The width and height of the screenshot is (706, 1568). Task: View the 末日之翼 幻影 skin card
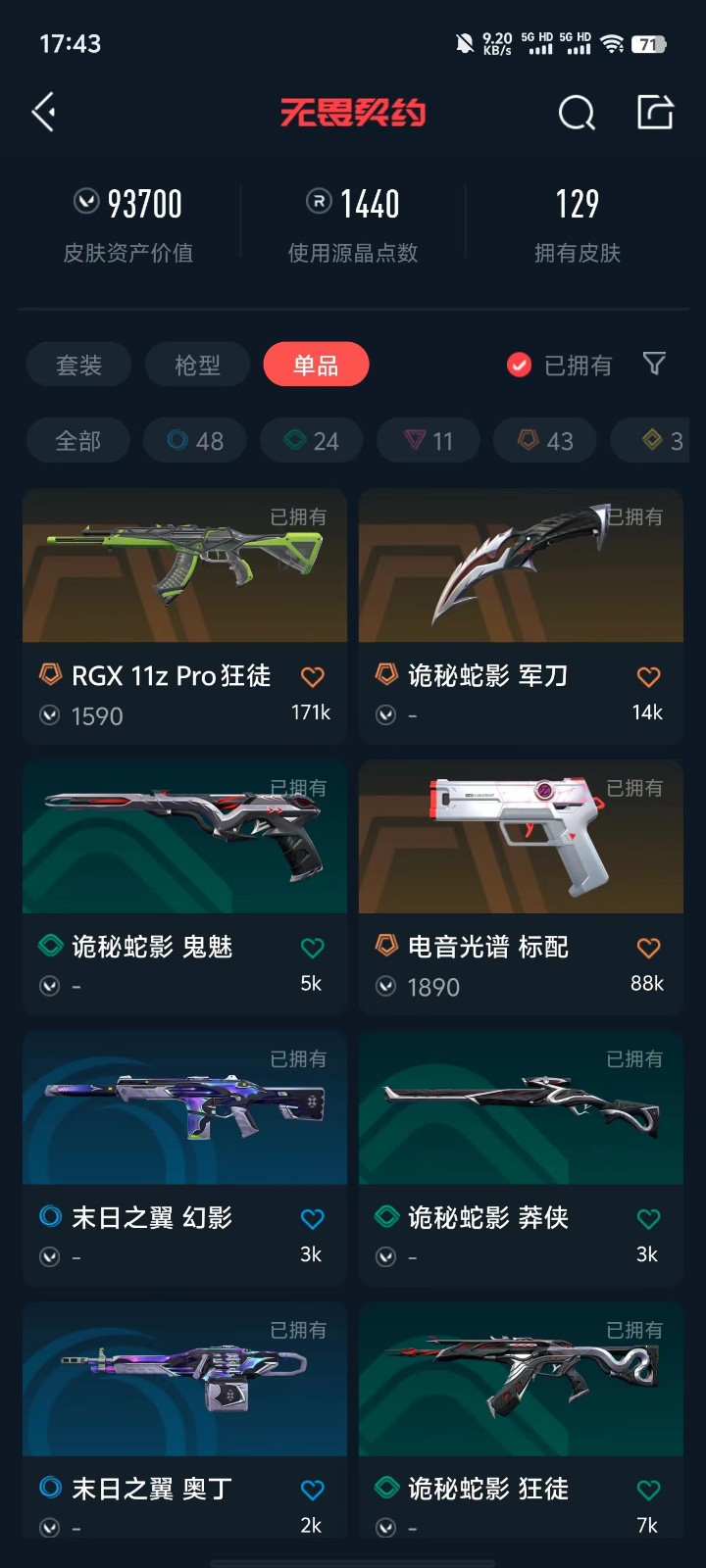click(184, 1127)
